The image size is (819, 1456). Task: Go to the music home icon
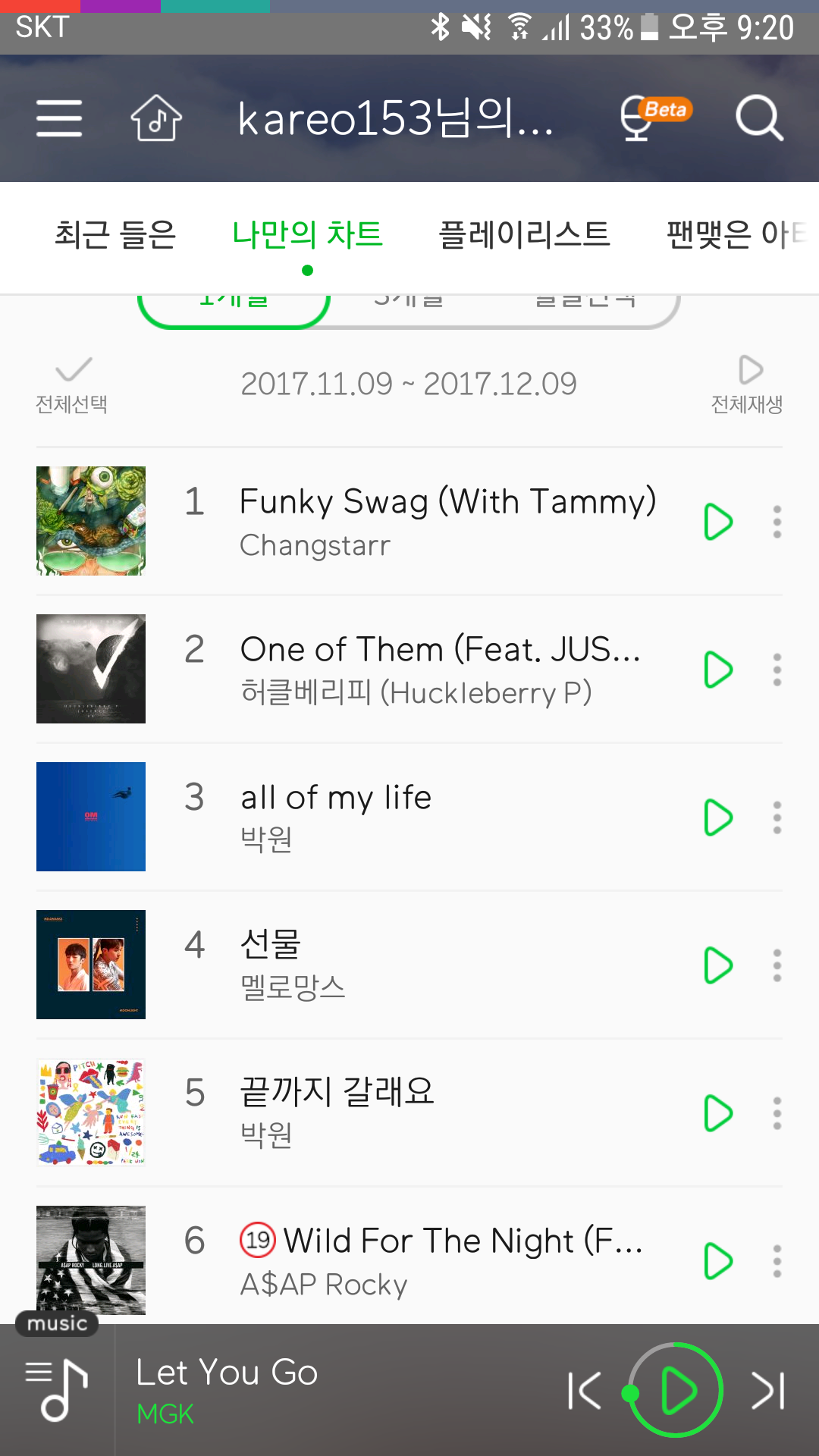[156, 118]
